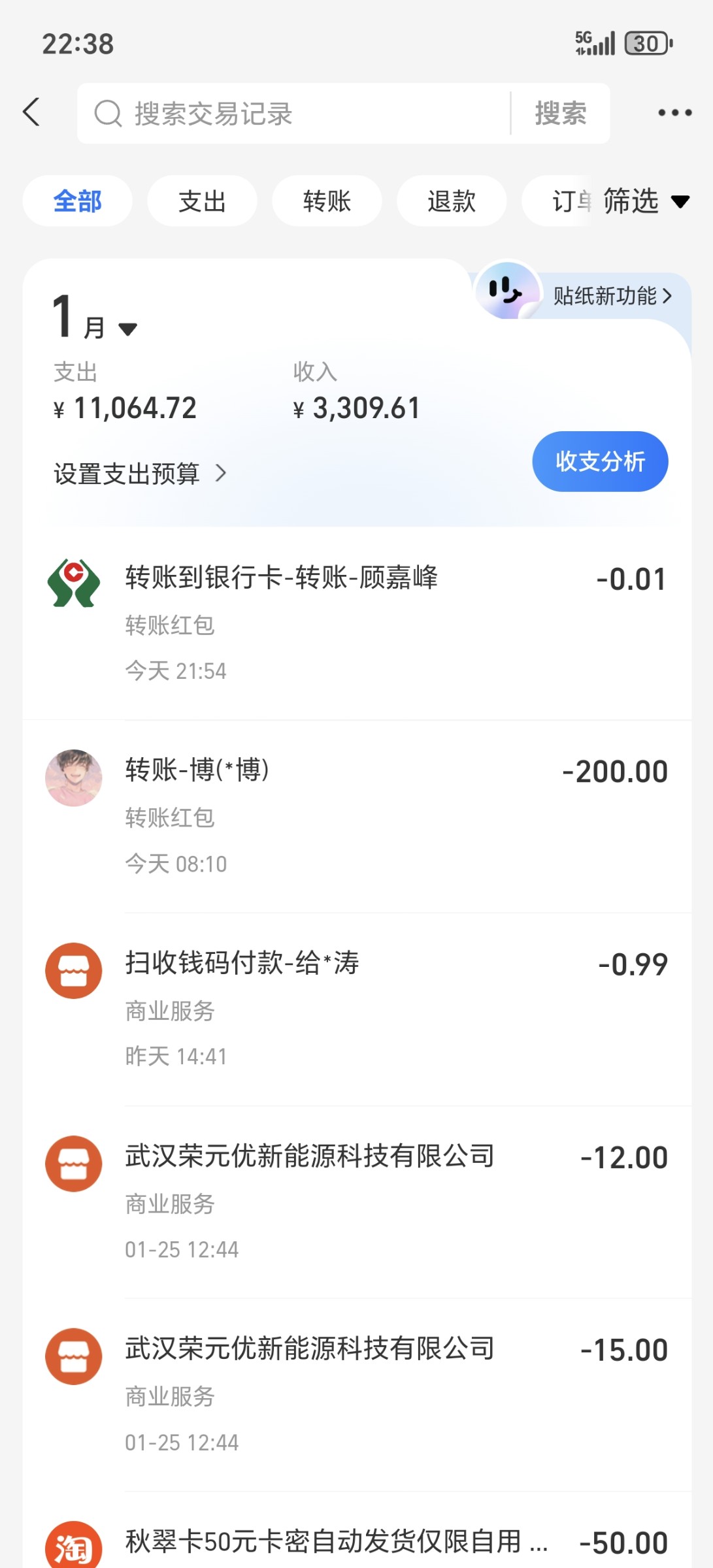This screenshot has width=713, height=1568.
Task: Switch to the 支出 filter
Action: point(202,201)
